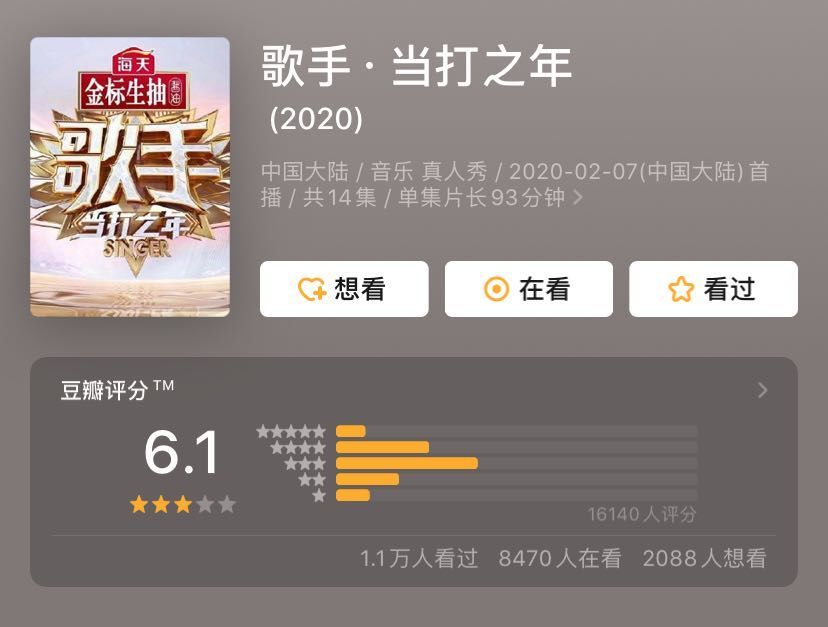Open the 豆瓣评分 rating details
Viewport: 828px width, 627px height.
point(762,390)
